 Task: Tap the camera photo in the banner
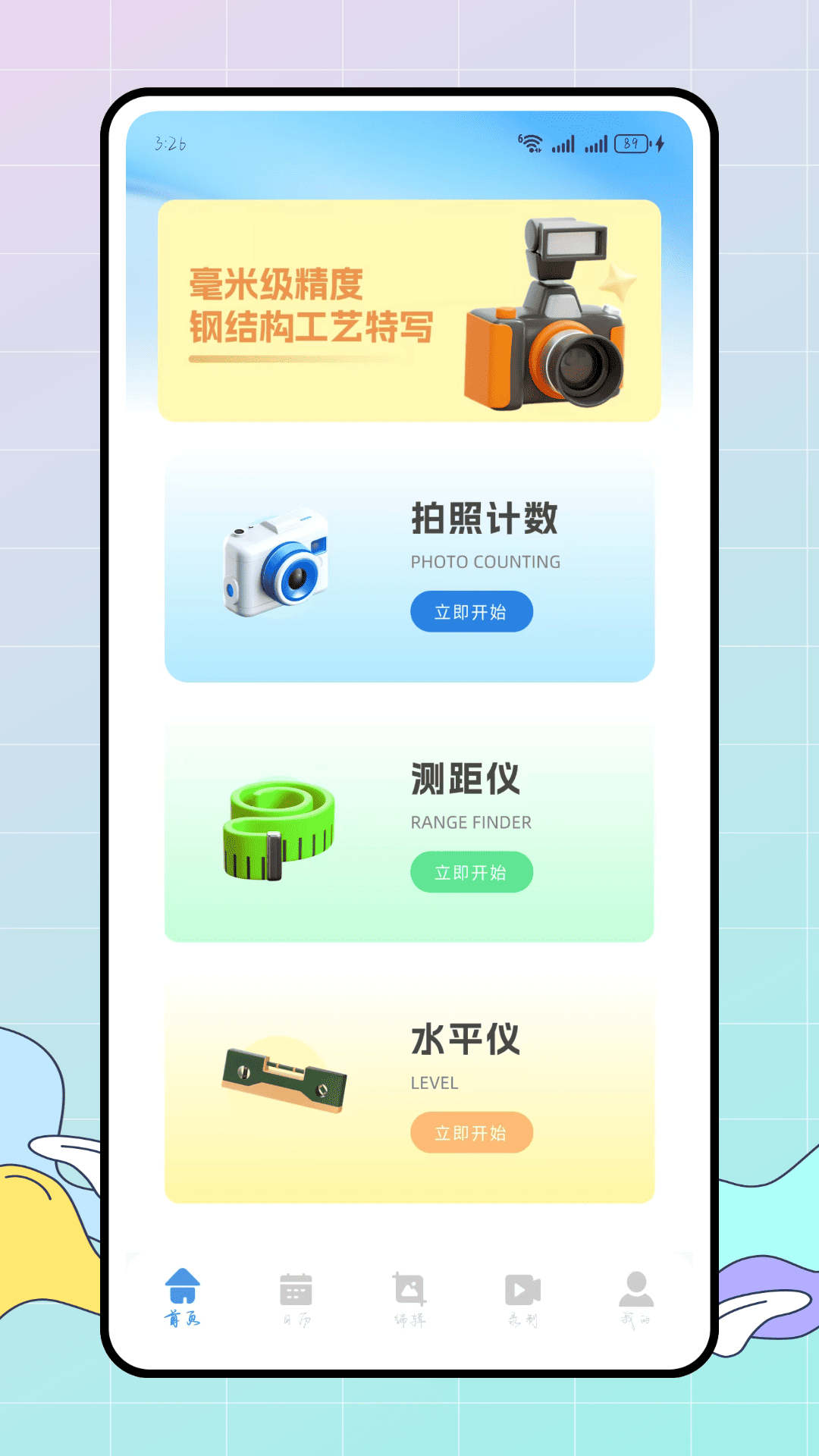click(x=550, y=318)
